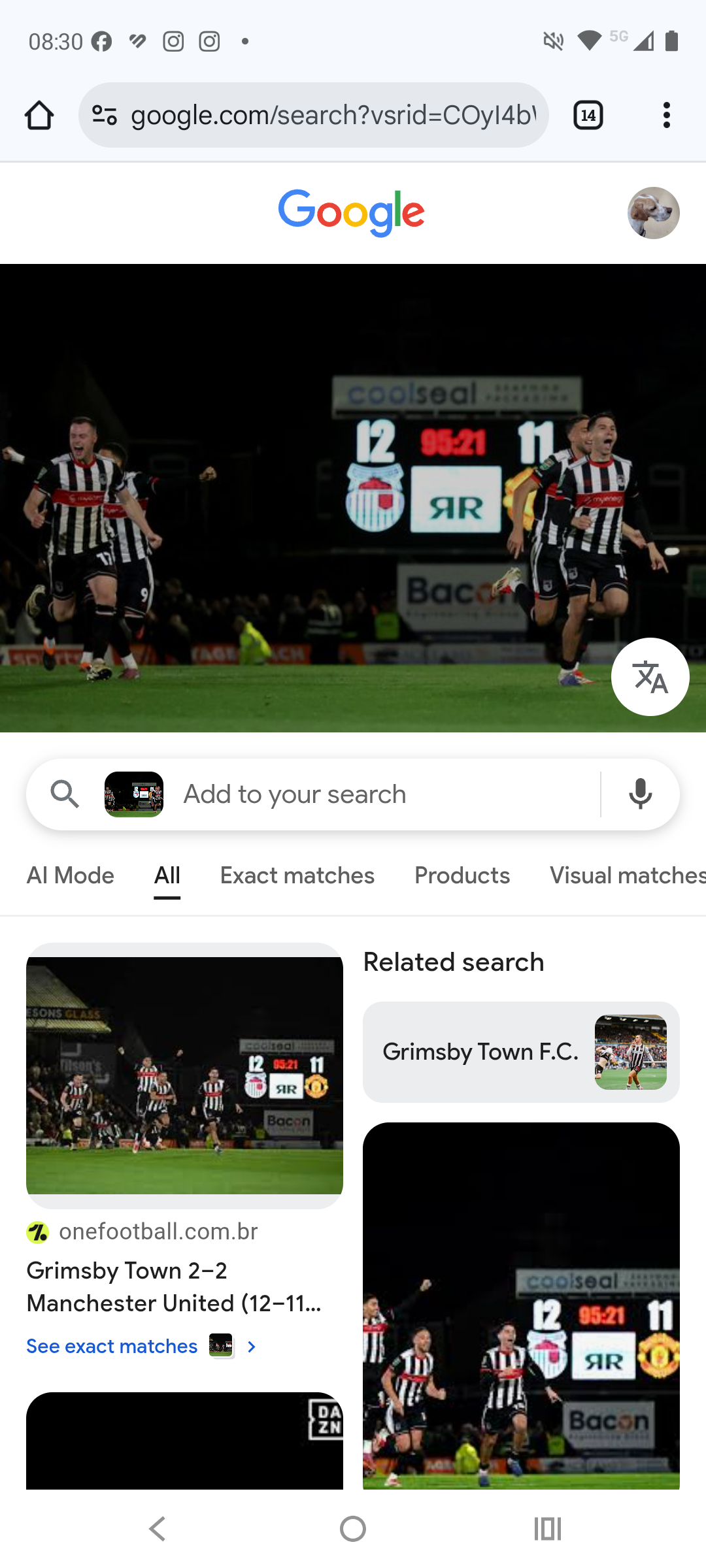Open the tab switcher showing 14 tabs
The height and width of the screenshot is (1568, 706).
[x=588, y=116]
